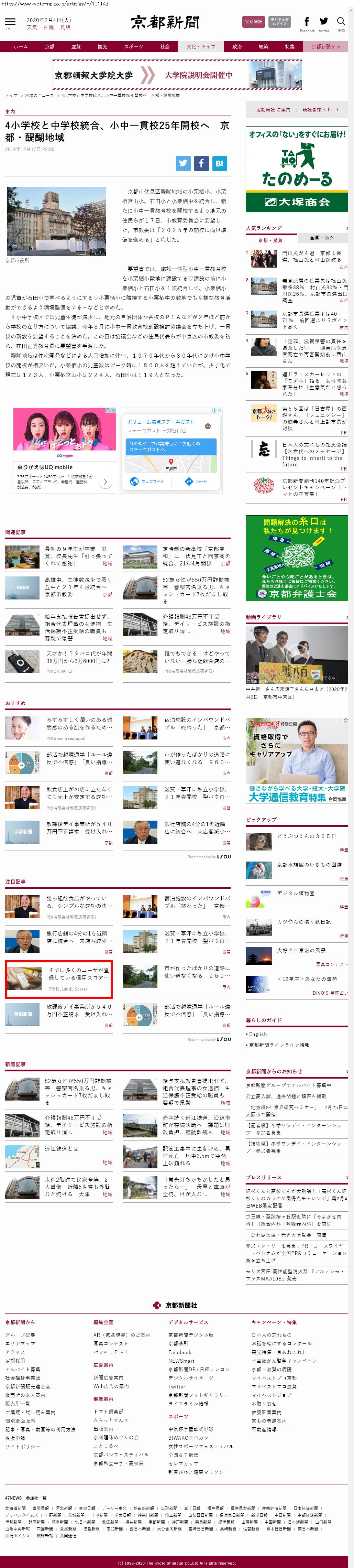Select the 経済 navigation tab

[x=263, y=46]
